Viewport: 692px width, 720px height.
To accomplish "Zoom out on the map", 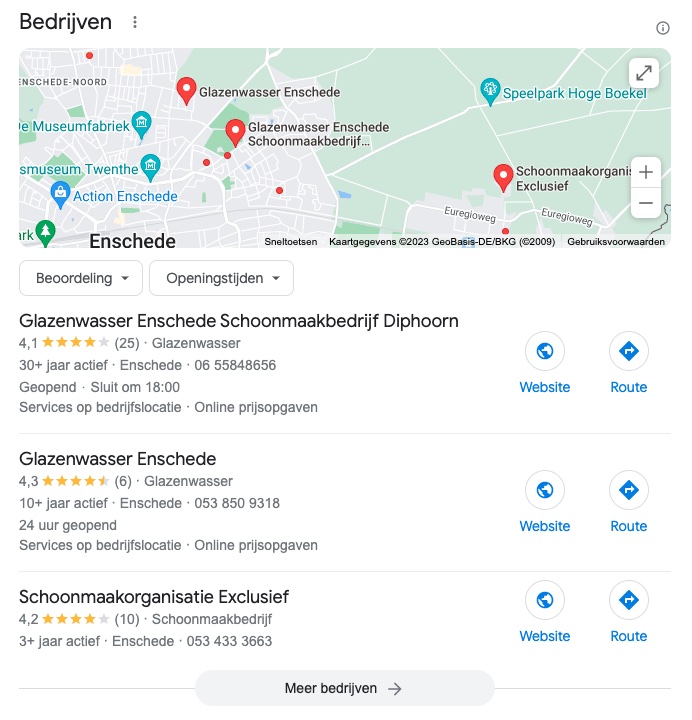I will pyautogui.click(x=645, y=203).
